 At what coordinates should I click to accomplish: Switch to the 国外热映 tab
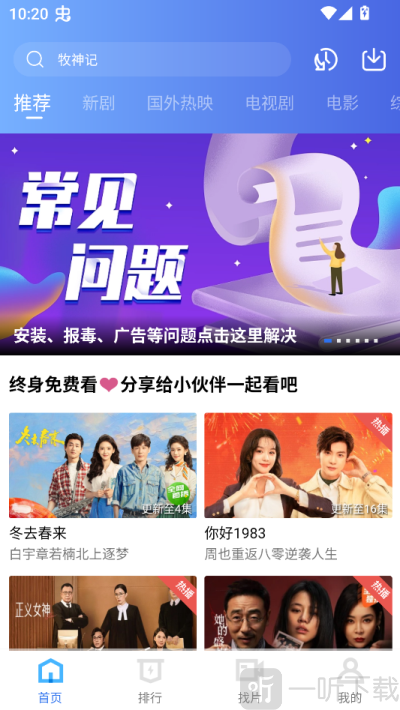tap(180, 103)
